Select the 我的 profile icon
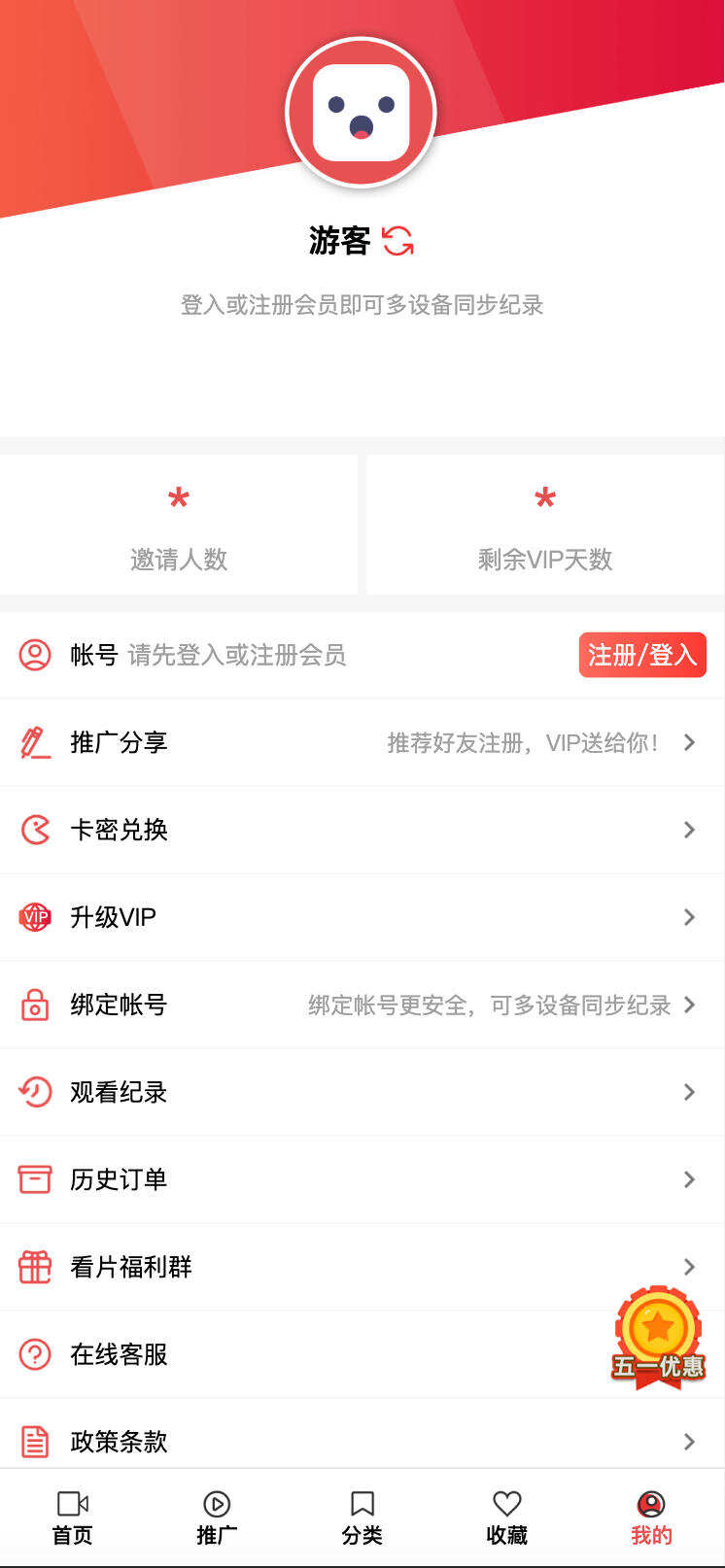This screenshot has height=1568, width=725. click(651, 1503)
